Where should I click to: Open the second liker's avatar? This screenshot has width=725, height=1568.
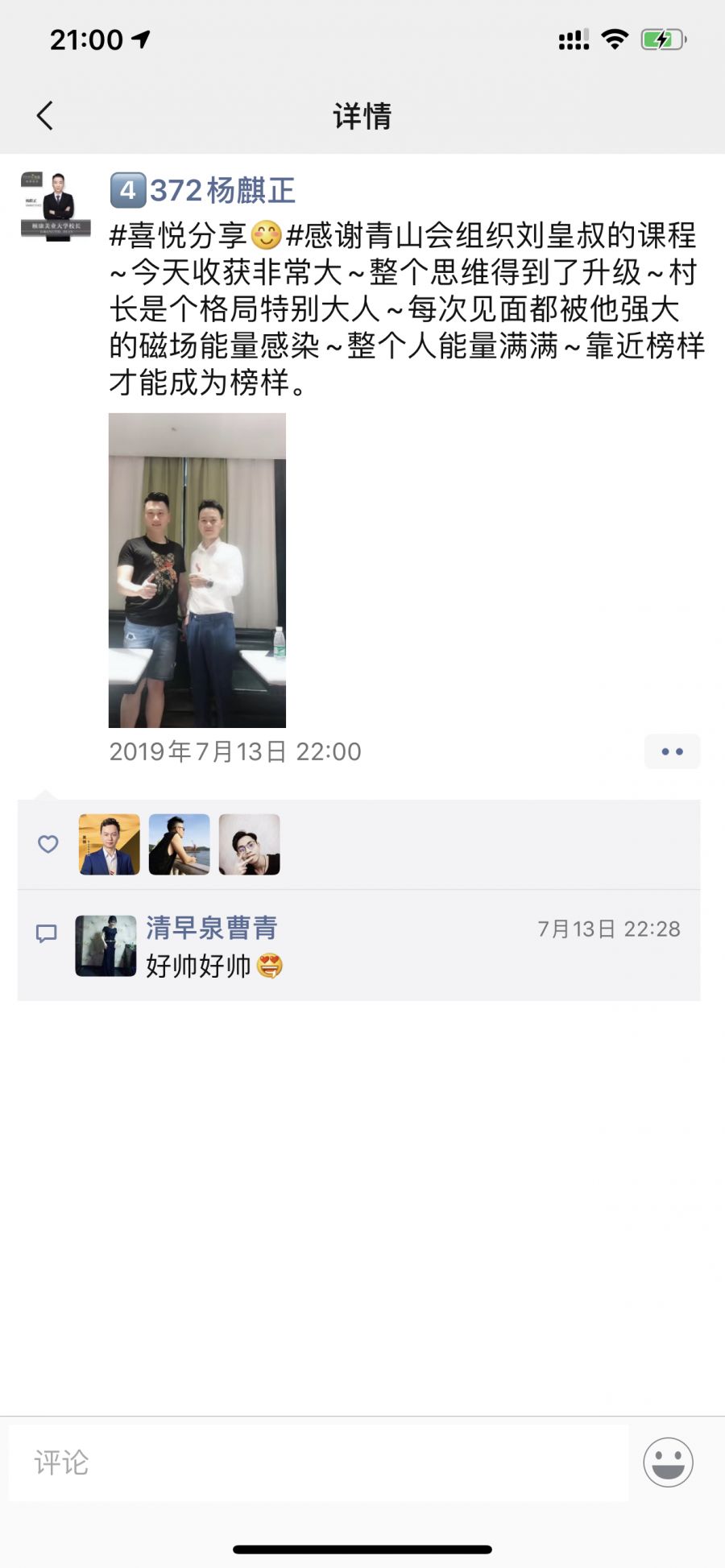[180, 844]
